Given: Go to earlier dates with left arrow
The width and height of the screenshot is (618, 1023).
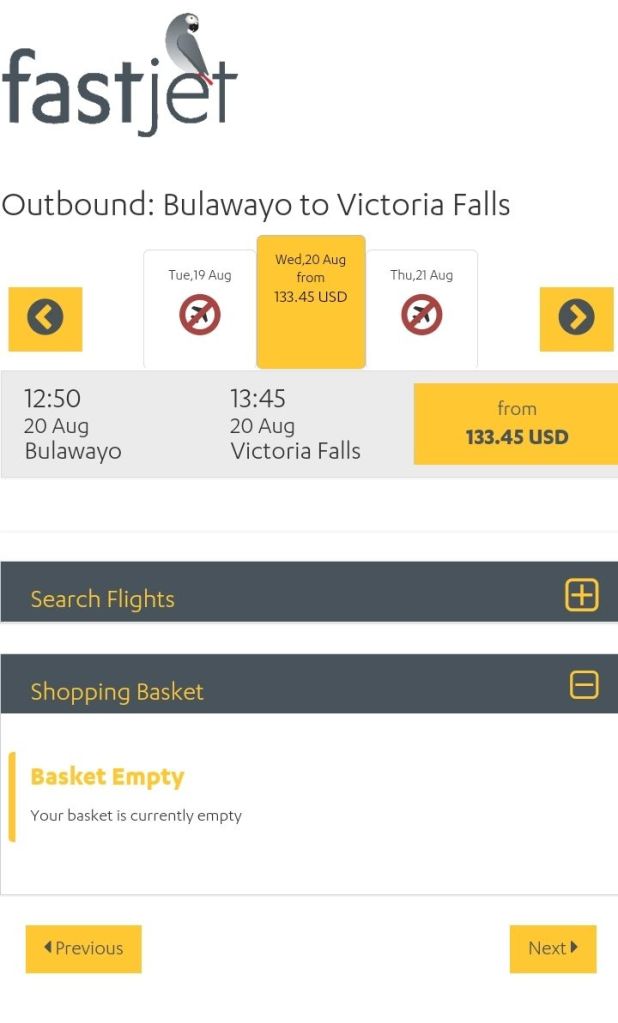Looking at the screenshot, I should coord(45,319).
